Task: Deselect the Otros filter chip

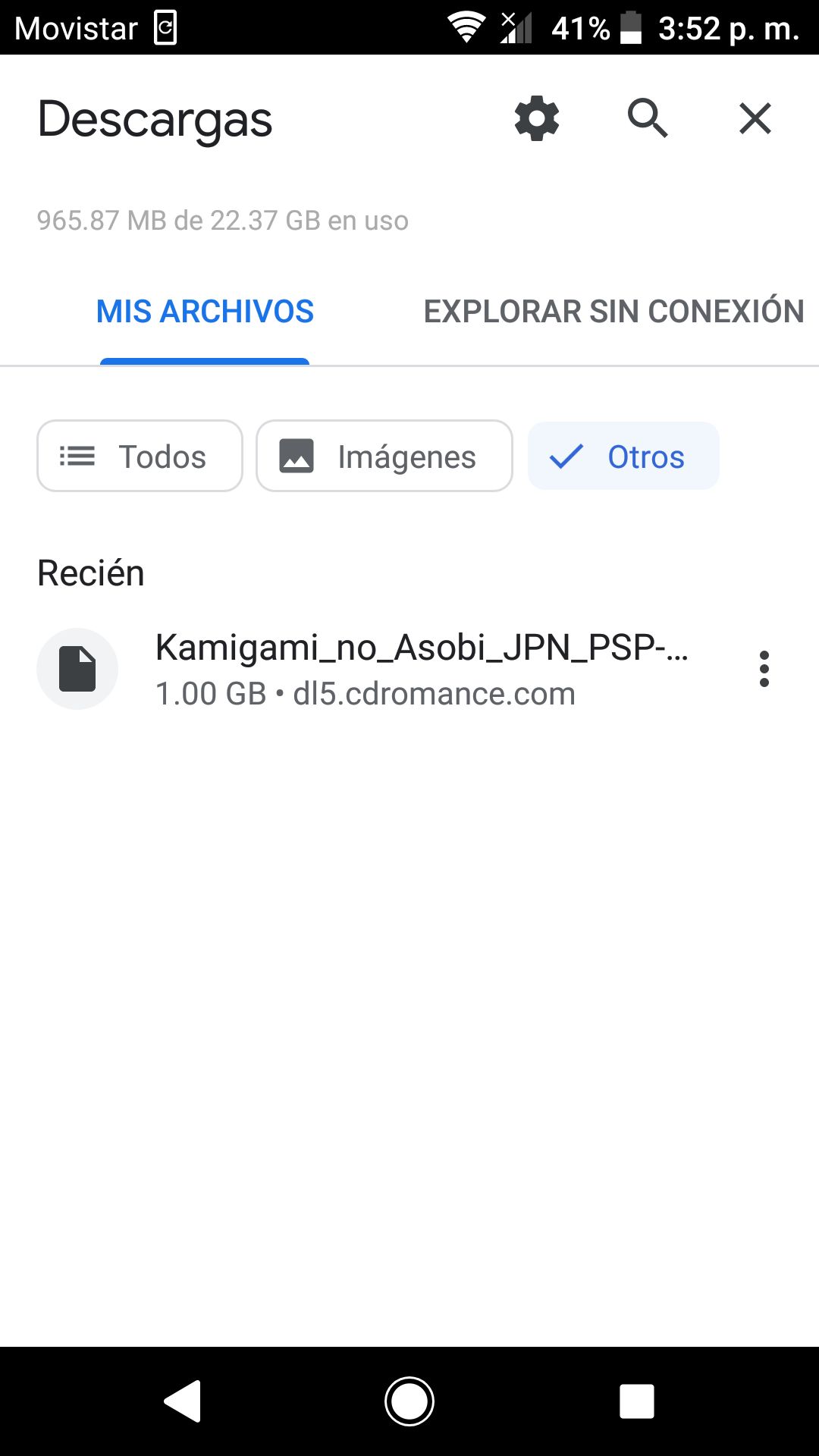Action: click(x=623, y=457)
